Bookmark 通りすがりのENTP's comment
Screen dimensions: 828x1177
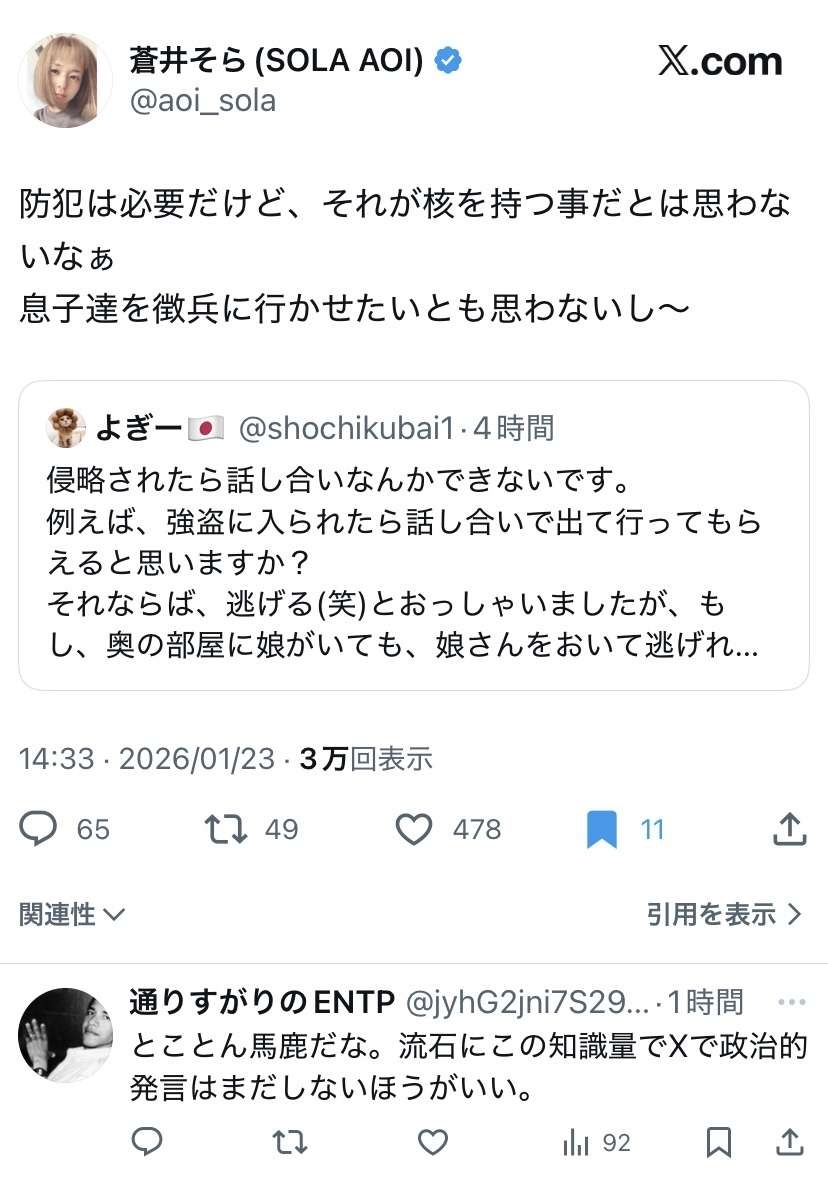coord(719,1142)
